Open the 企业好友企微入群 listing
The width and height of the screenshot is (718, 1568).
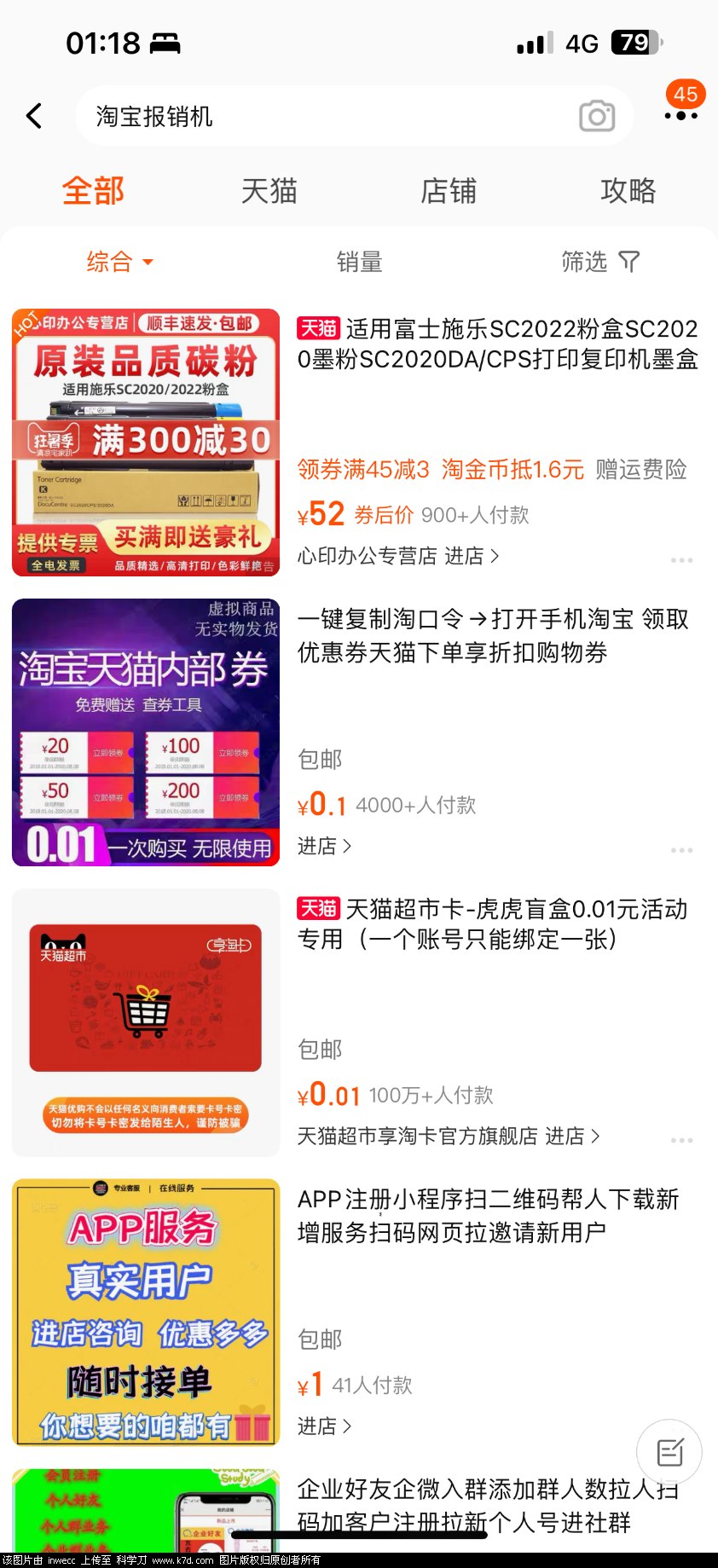pyautogui.click(x=488, y=1505)
